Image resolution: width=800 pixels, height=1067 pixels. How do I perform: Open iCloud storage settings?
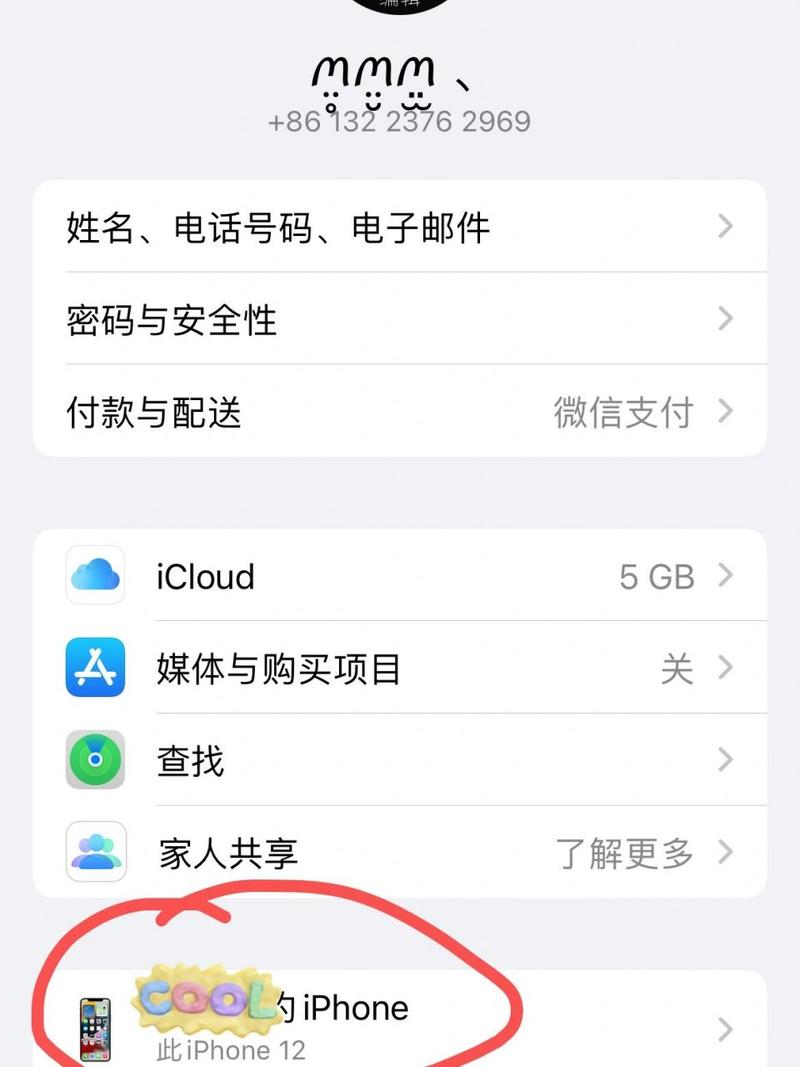click(x=400, y=577)
